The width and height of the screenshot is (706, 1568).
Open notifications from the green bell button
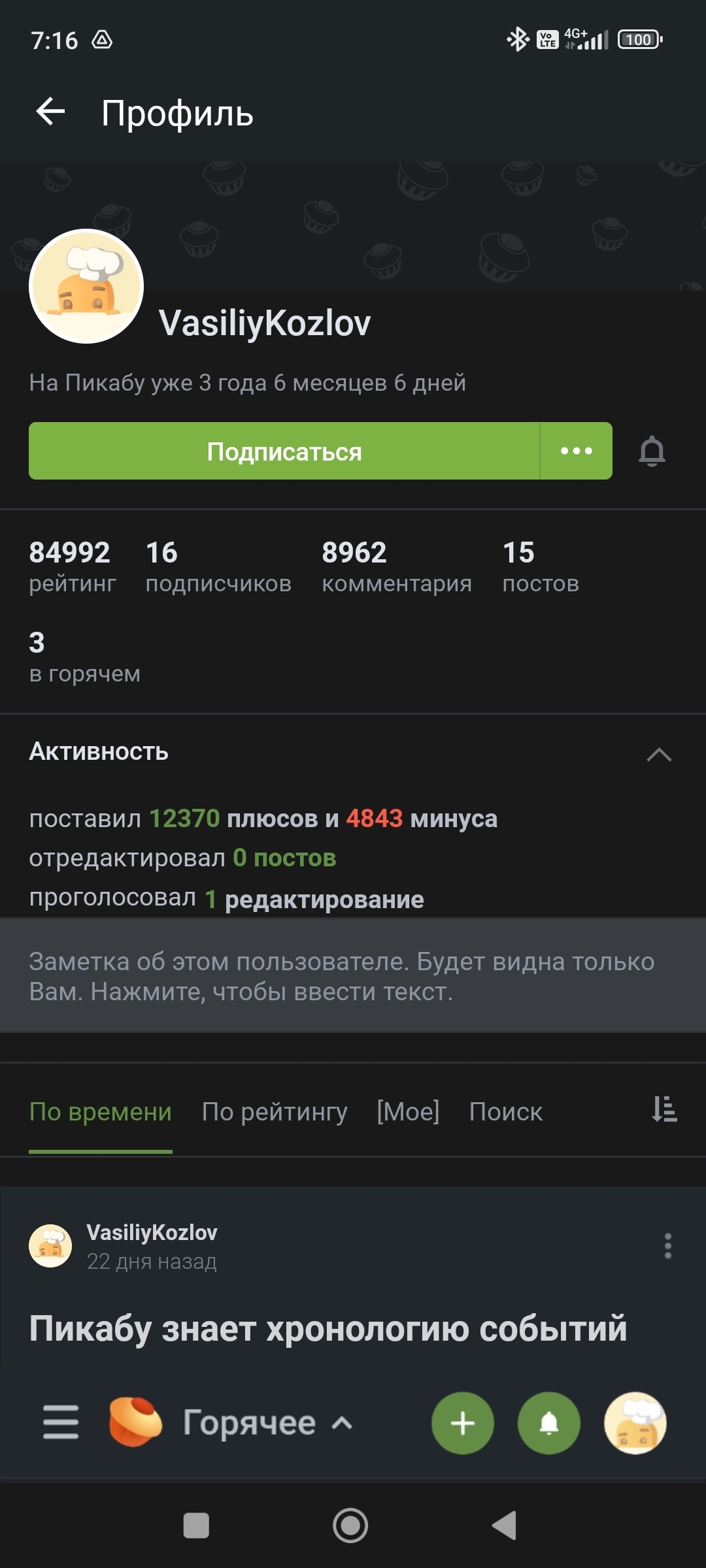(549, 1423)
